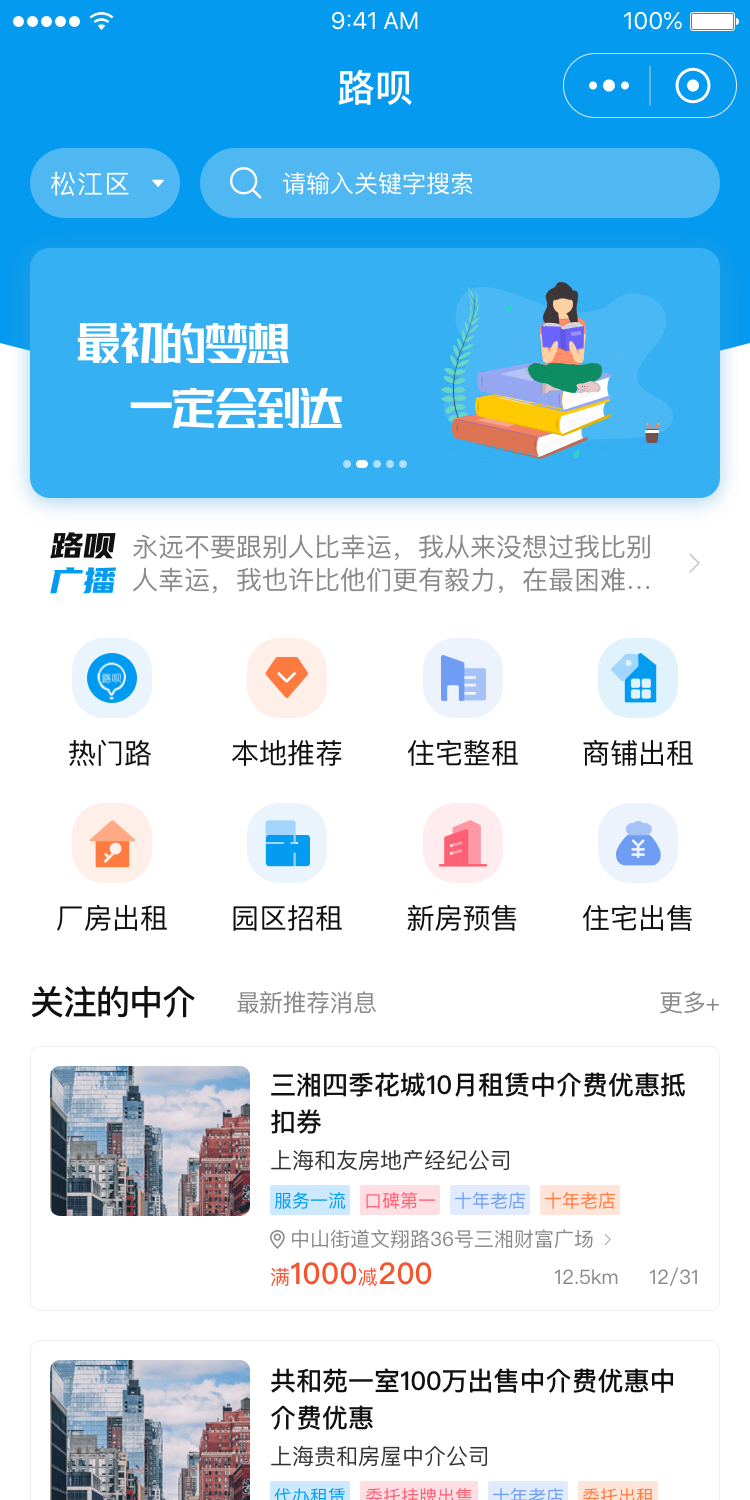The width and height of the screenshot is (750, 1500).
Task: Tap the keyword search field
Action: point(460,183)
